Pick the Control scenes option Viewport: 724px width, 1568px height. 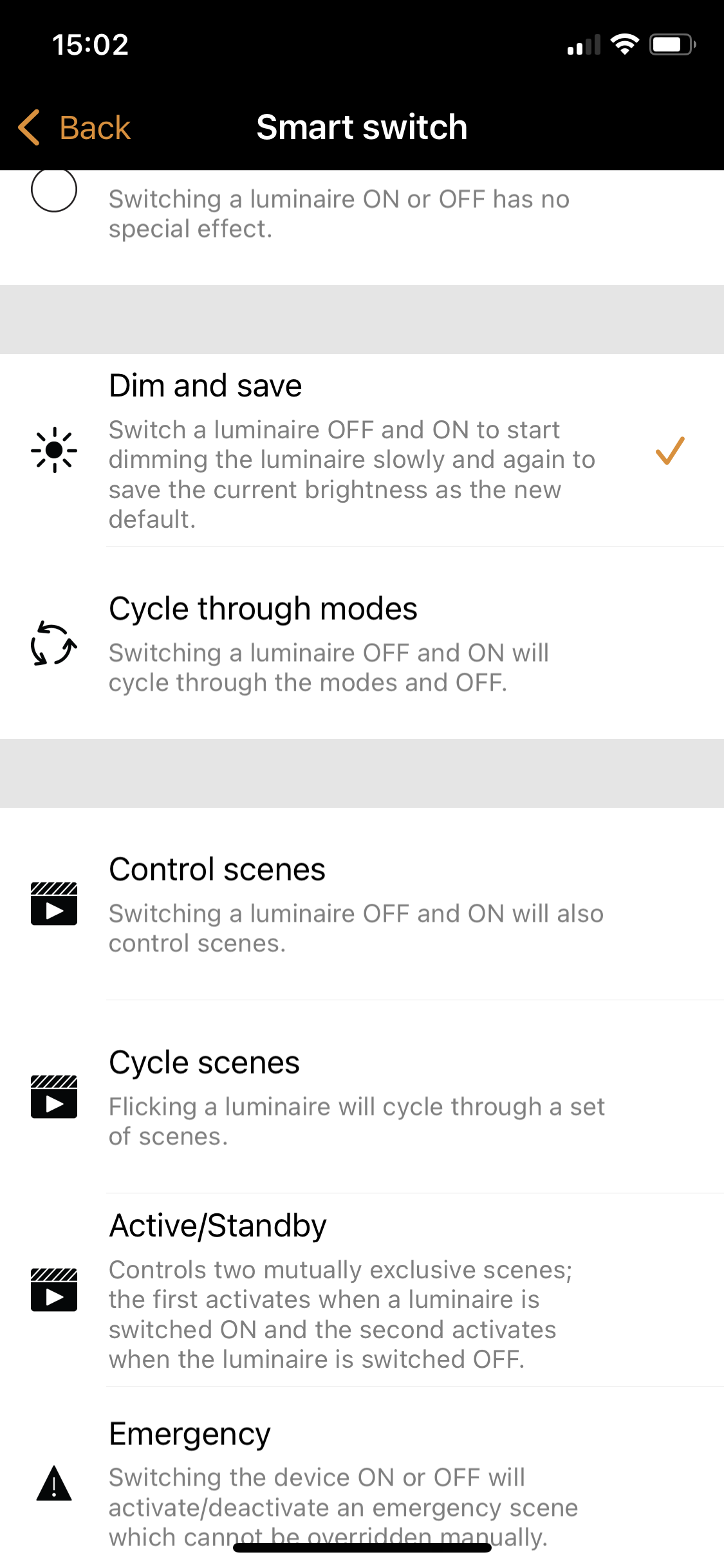click(x=362, y=904)
